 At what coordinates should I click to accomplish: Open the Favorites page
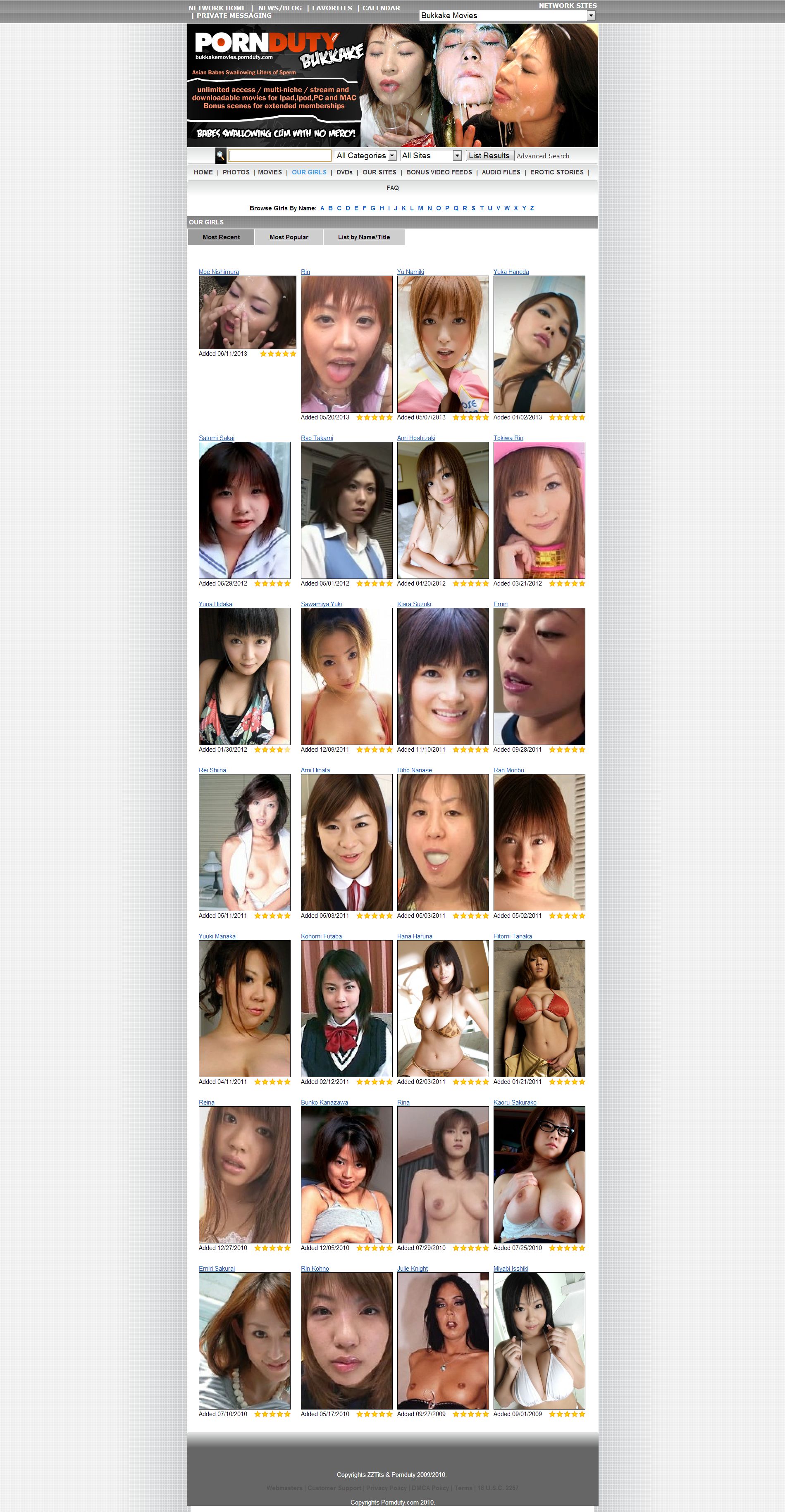[332, 8]
